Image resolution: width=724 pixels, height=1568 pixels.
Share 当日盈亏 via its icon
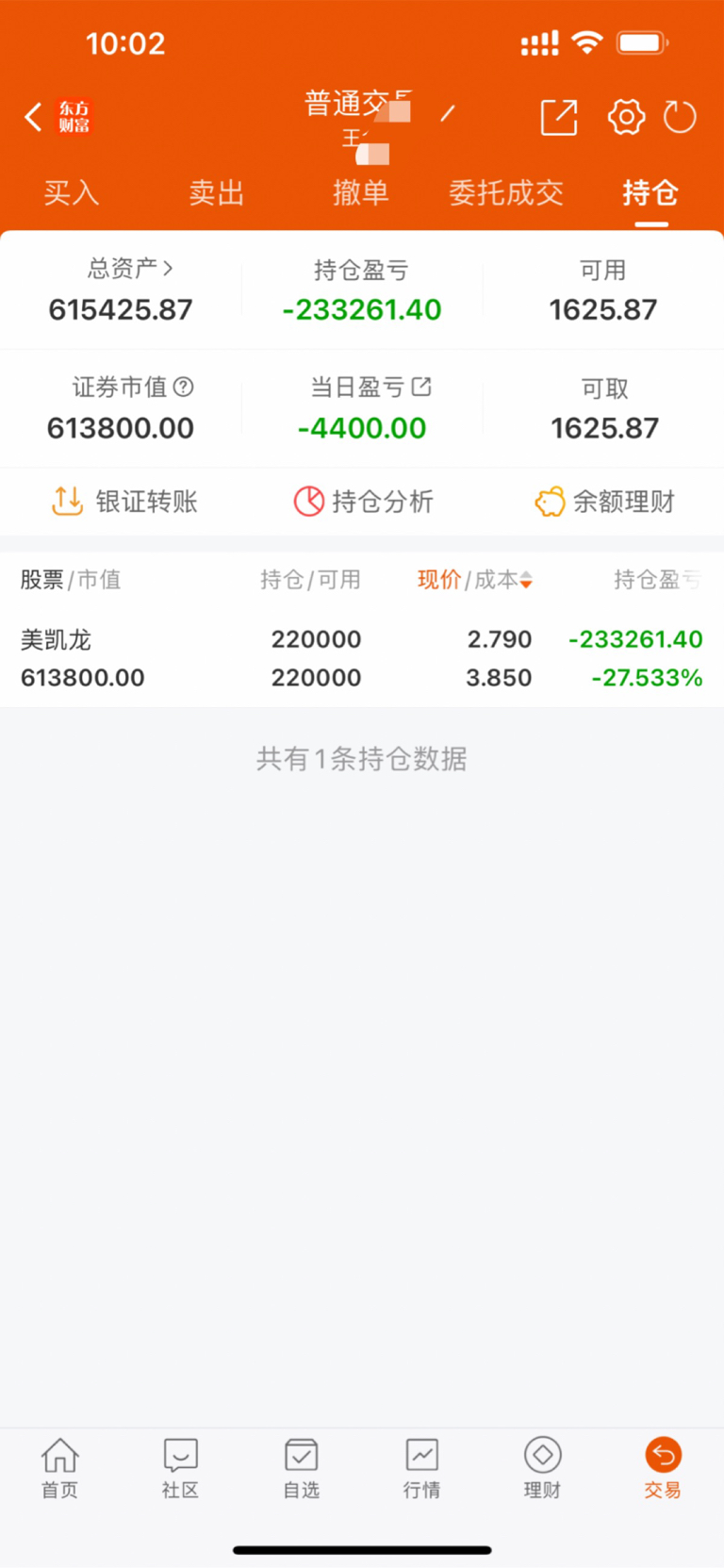(421, 387)
